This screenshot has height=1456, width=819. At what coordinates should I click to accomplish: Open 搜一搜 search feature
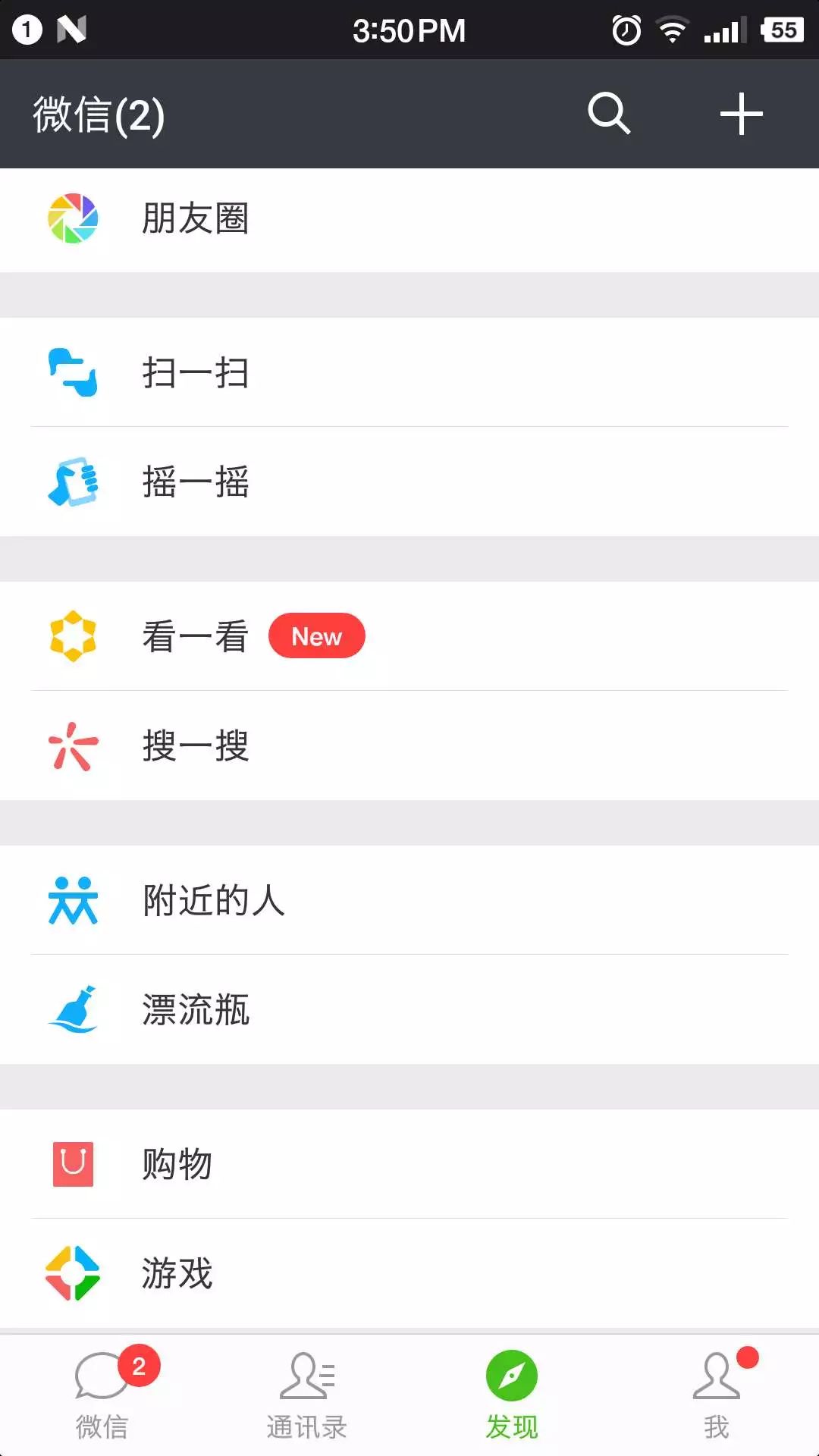[x=409, y=745]
